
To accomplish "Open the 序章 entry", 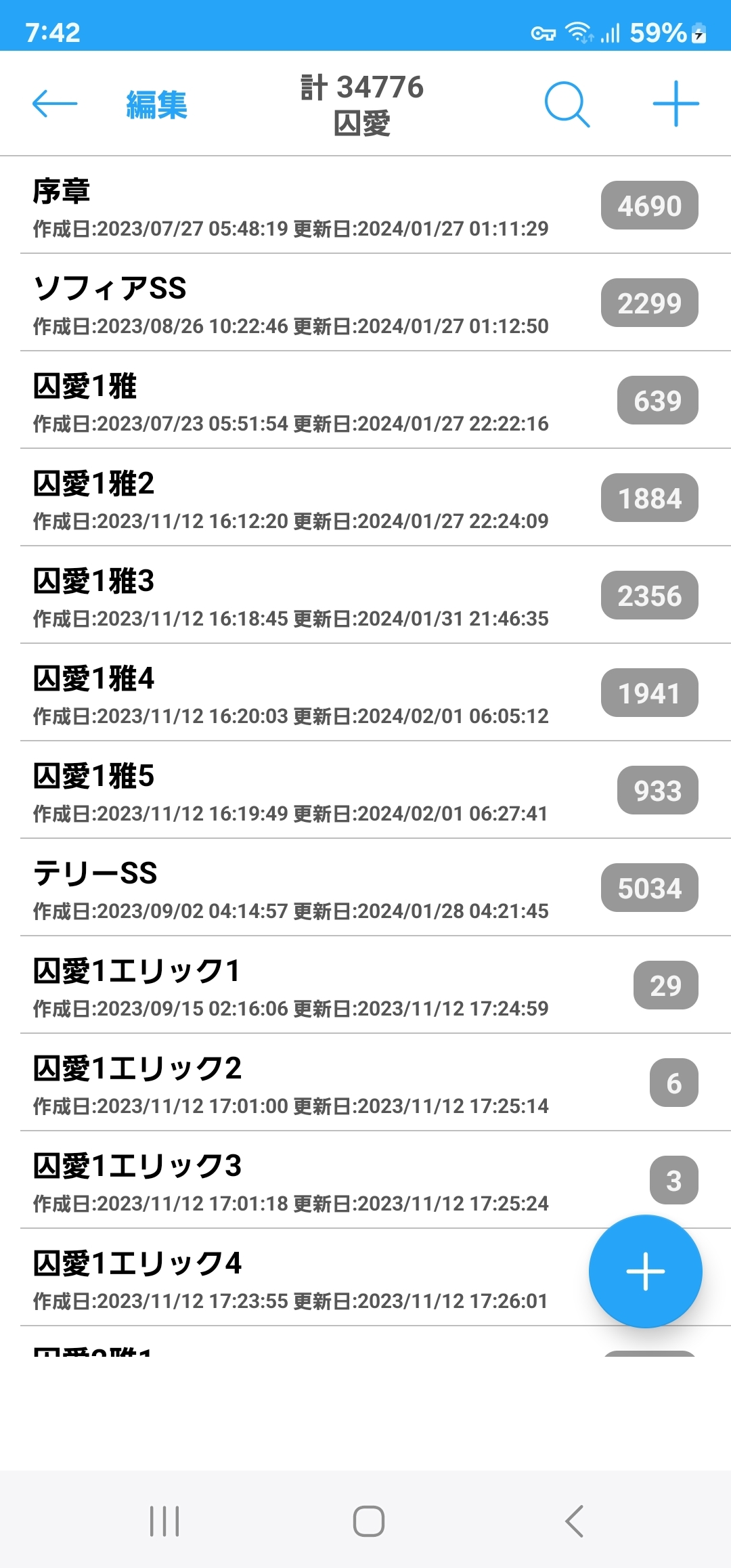I will click(x=291, y=206).
